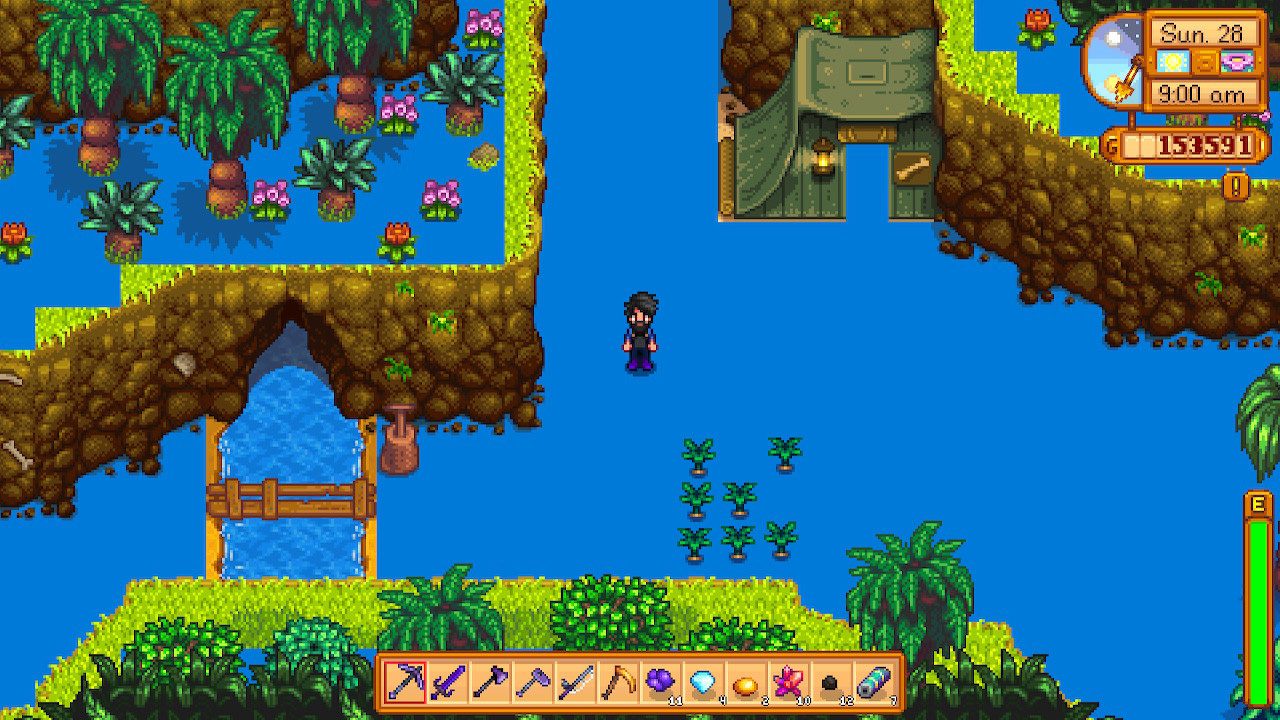Equip the purple sword from the toolbar

point(447,683)
